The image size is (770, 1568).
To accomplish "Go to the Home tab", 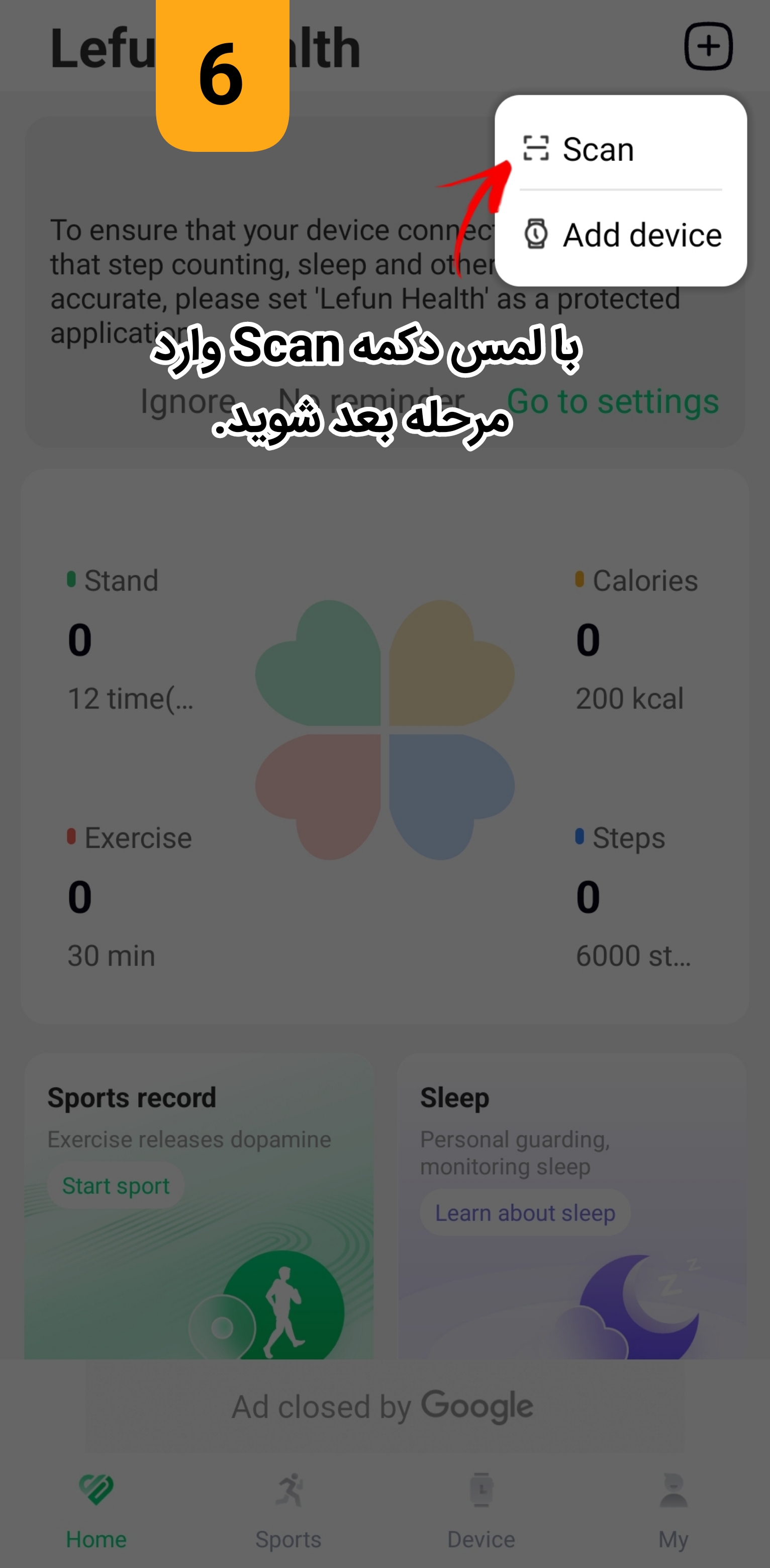I will click(x=96, y=1511).
